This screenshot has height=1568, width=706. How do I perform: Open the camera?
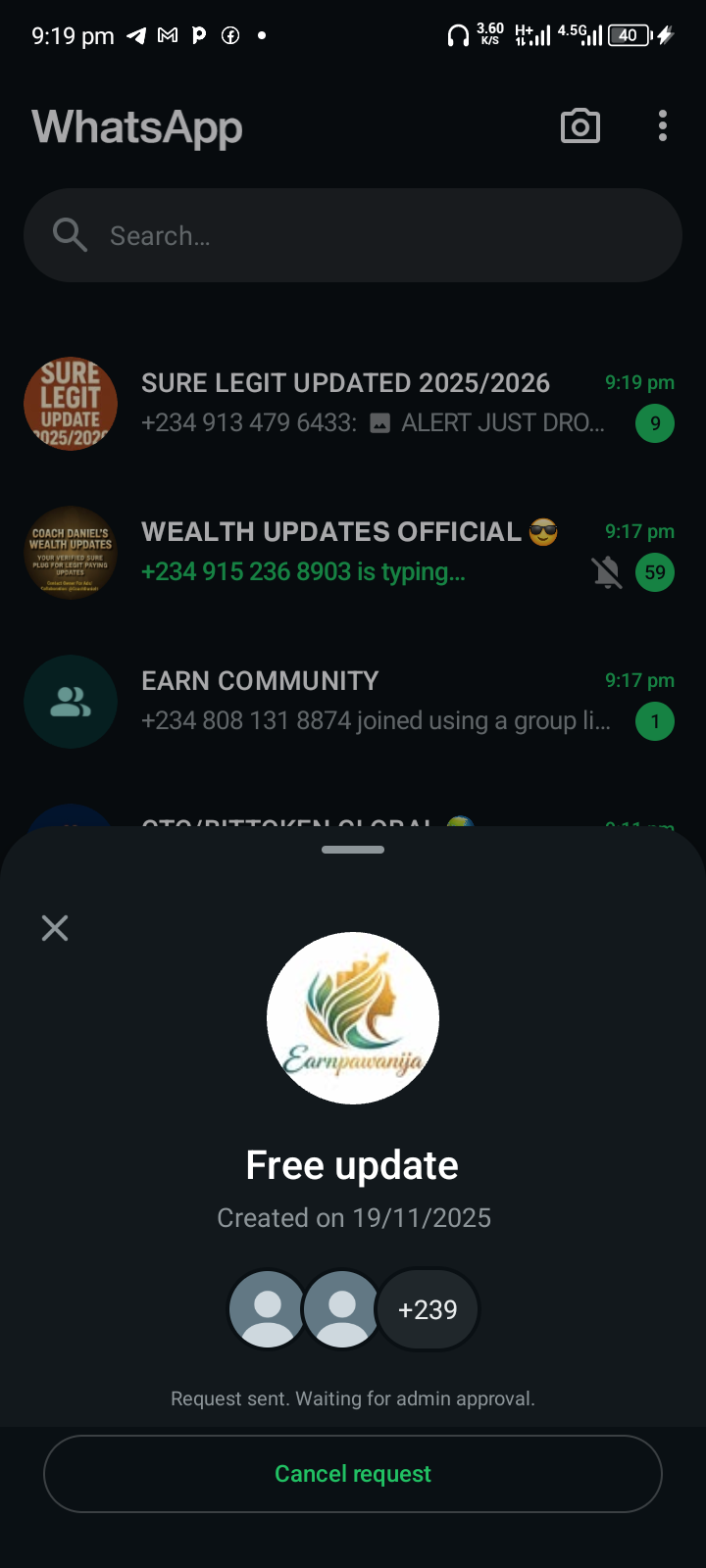pyautogui.click(x=580, y=126)
